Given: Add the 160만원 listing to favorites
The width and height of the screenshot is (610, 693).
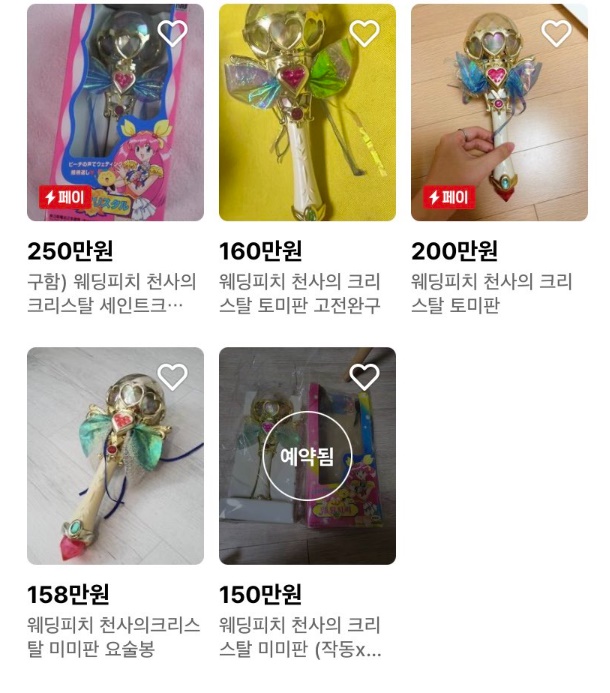Looking at the screenshot, I should (364, 33).
